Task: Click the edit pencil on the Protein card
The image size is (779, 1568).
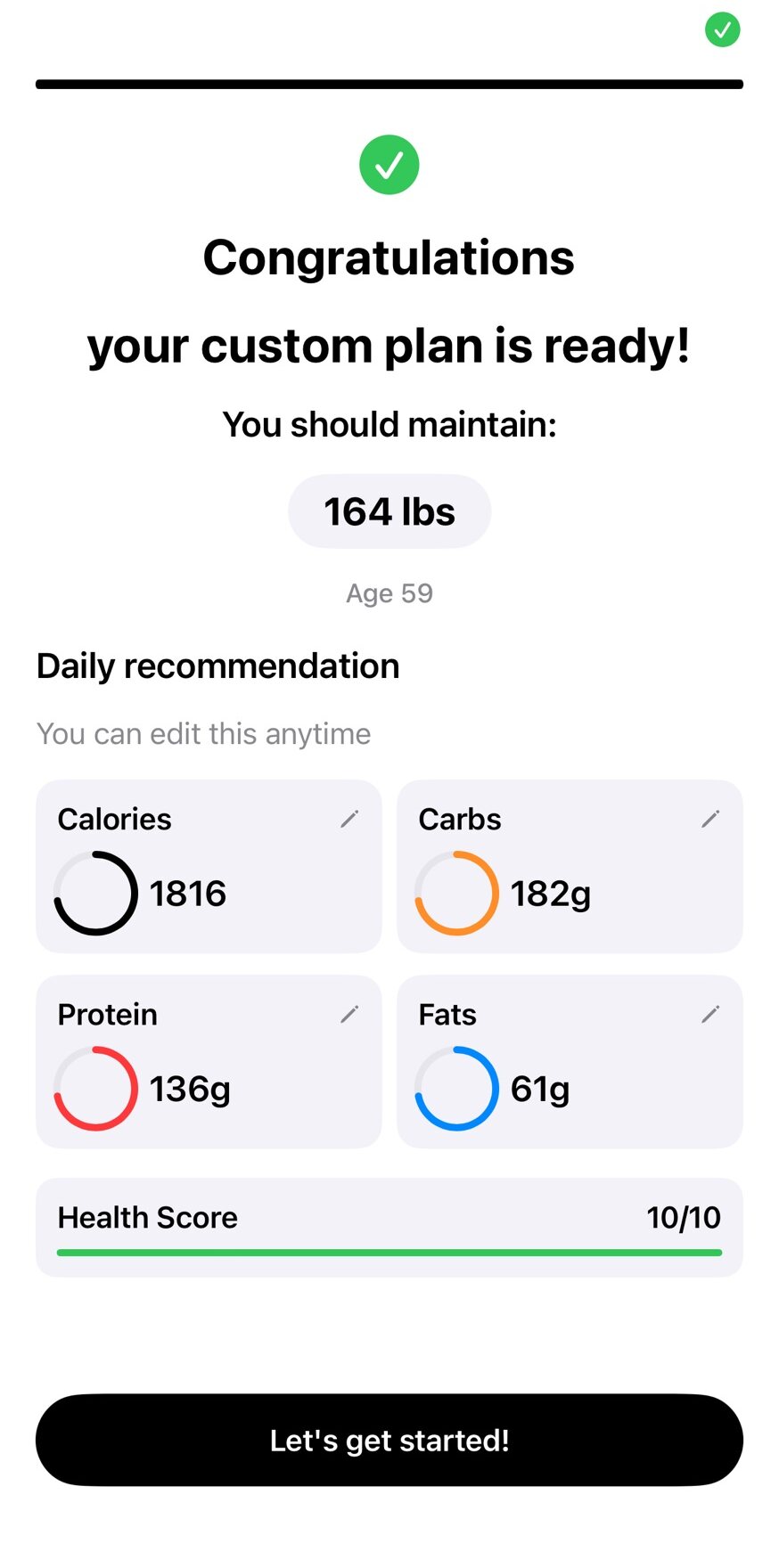Action: pos(349,1013)
